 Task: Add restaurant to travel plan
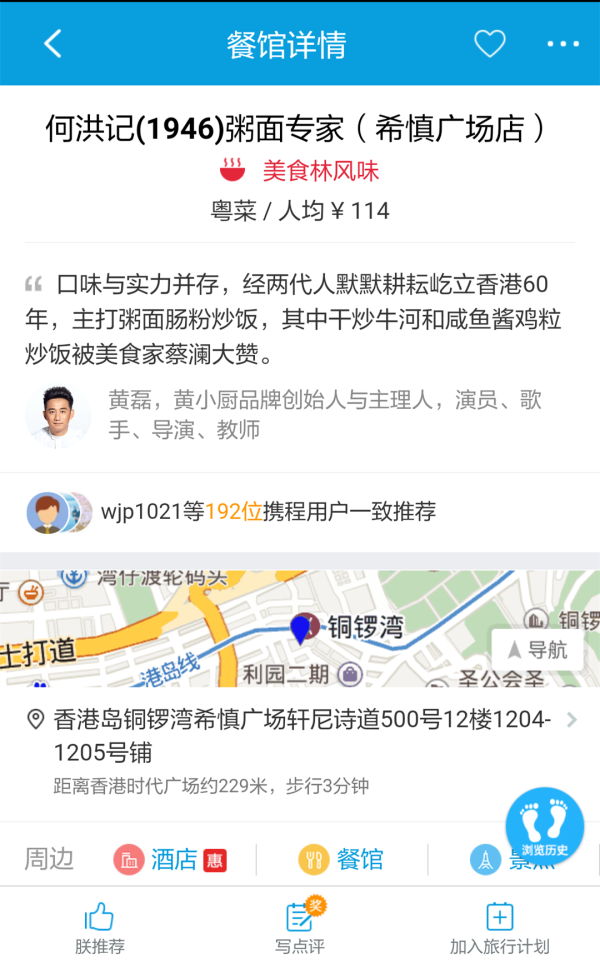(x=499, y=927)
